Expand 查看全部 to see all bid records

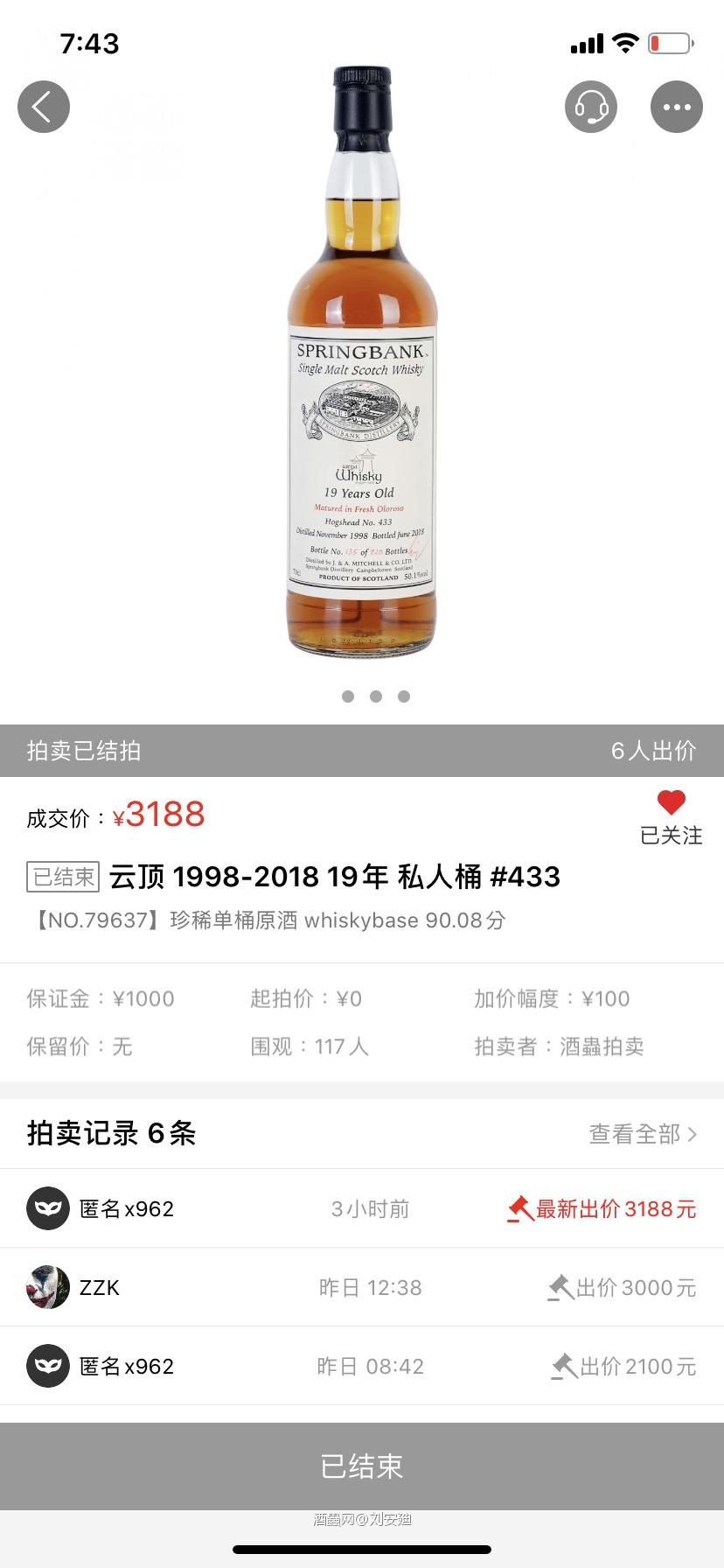pyautogui.click(x=643, y=1133)
